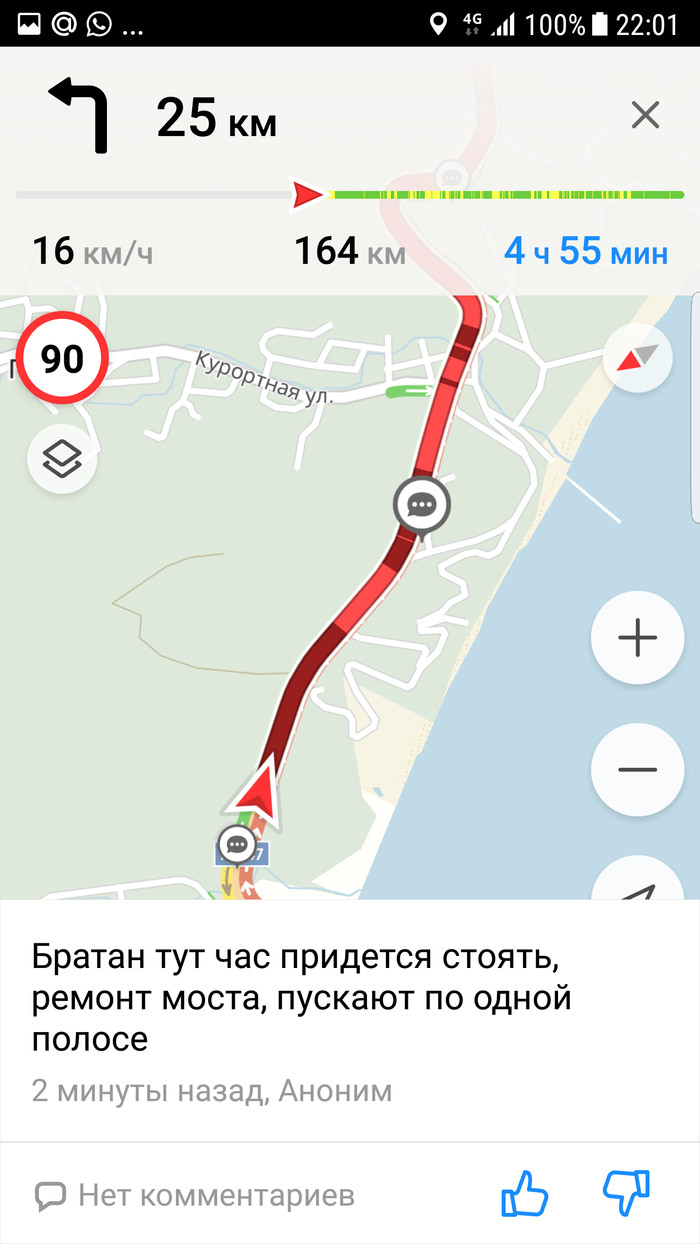Like the bridge repair comment

(525, 1193)
